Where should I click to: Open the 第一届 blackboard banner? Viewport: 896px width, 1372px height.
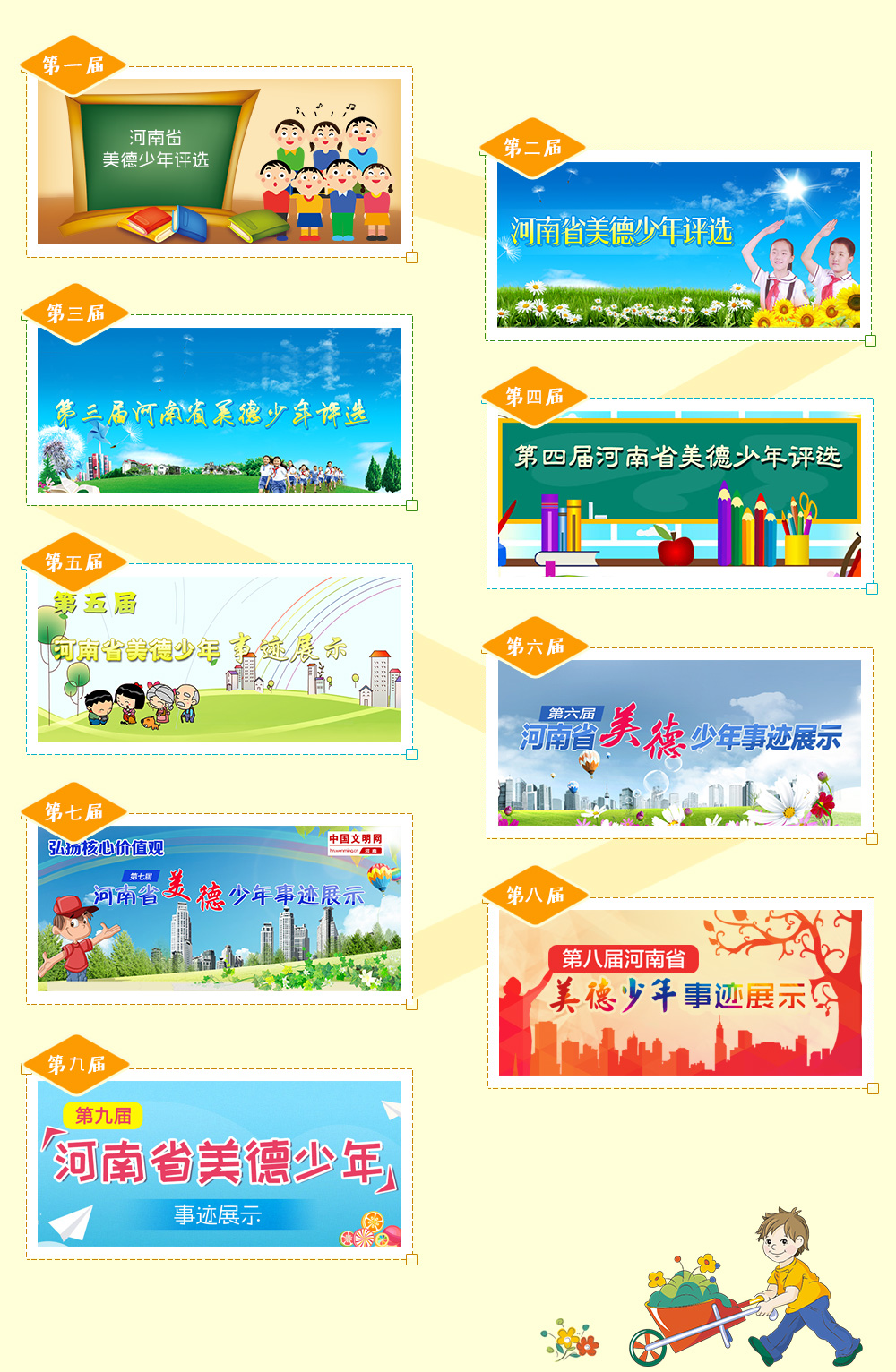pyautogui.click(x=219, y=162)
